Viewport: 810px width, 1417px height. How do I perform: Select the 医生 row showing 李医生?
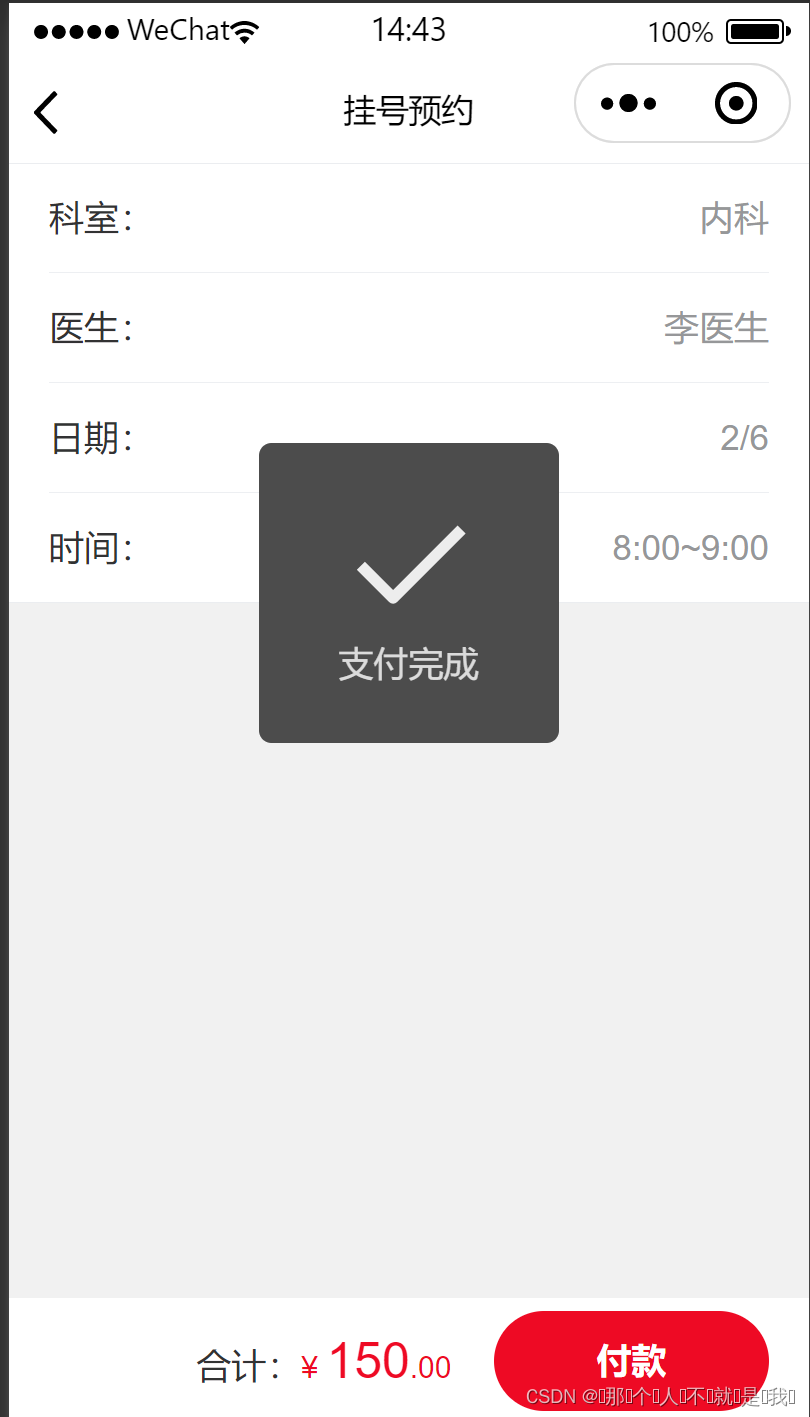coord(408,328)
